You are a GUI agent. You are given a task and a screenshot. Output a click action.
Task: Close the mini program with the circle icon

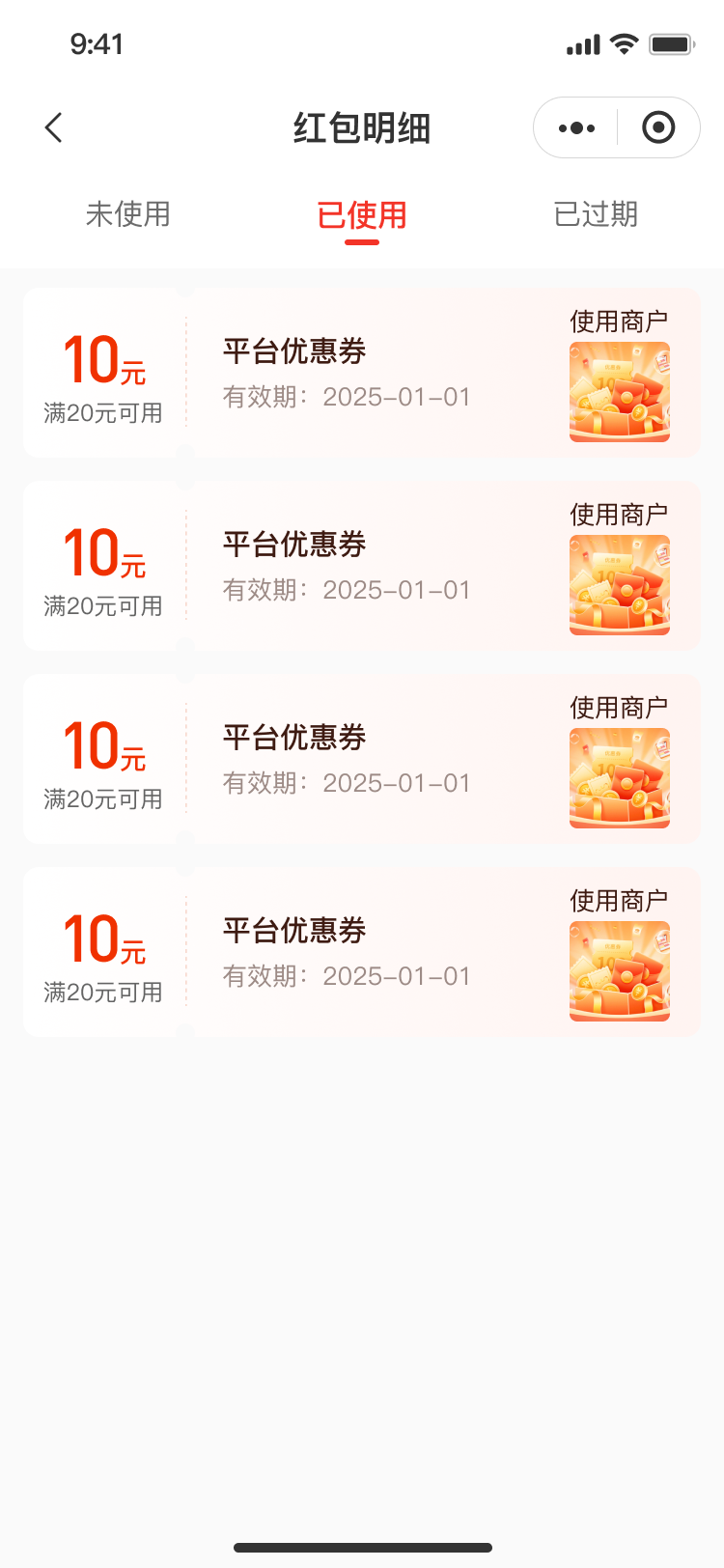[658, 127]
